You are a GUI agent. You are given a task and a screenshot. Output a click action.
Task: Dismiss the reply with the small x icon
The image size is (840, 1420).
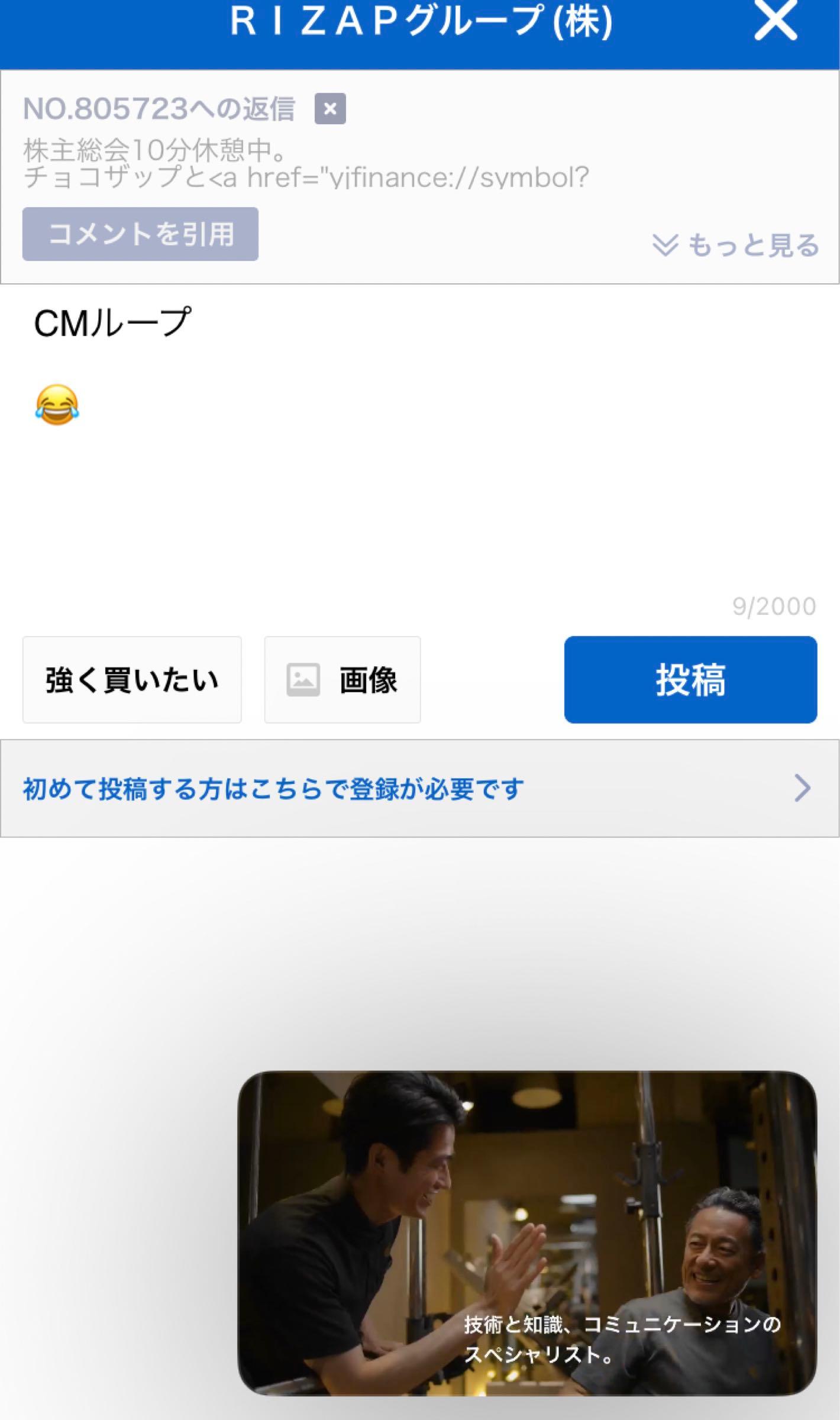tap(331, 108)
